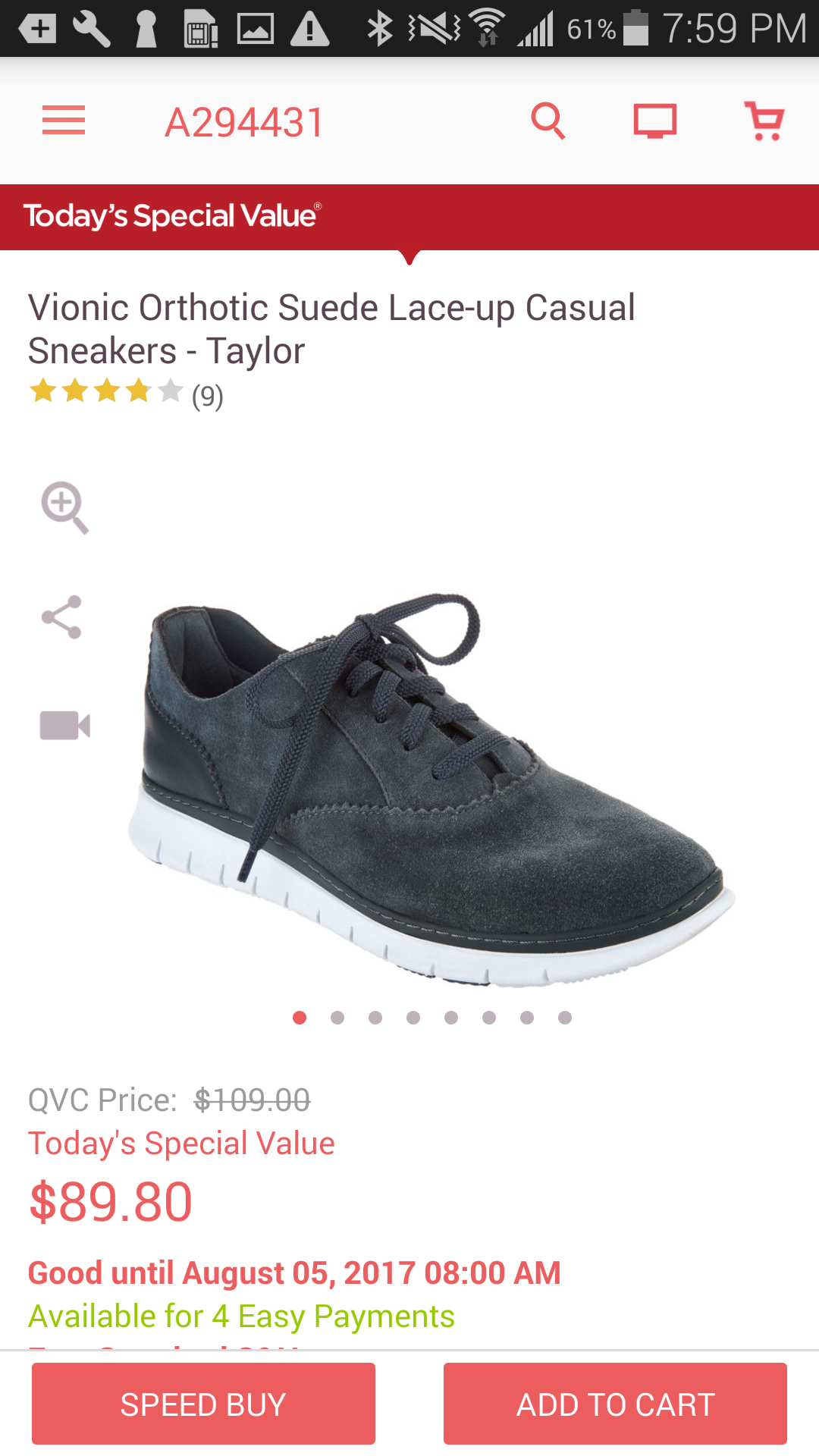The height and width of the screenshot is (1456, 819).
Task: Jump to the second image page dot
Action: [337, 1018]
